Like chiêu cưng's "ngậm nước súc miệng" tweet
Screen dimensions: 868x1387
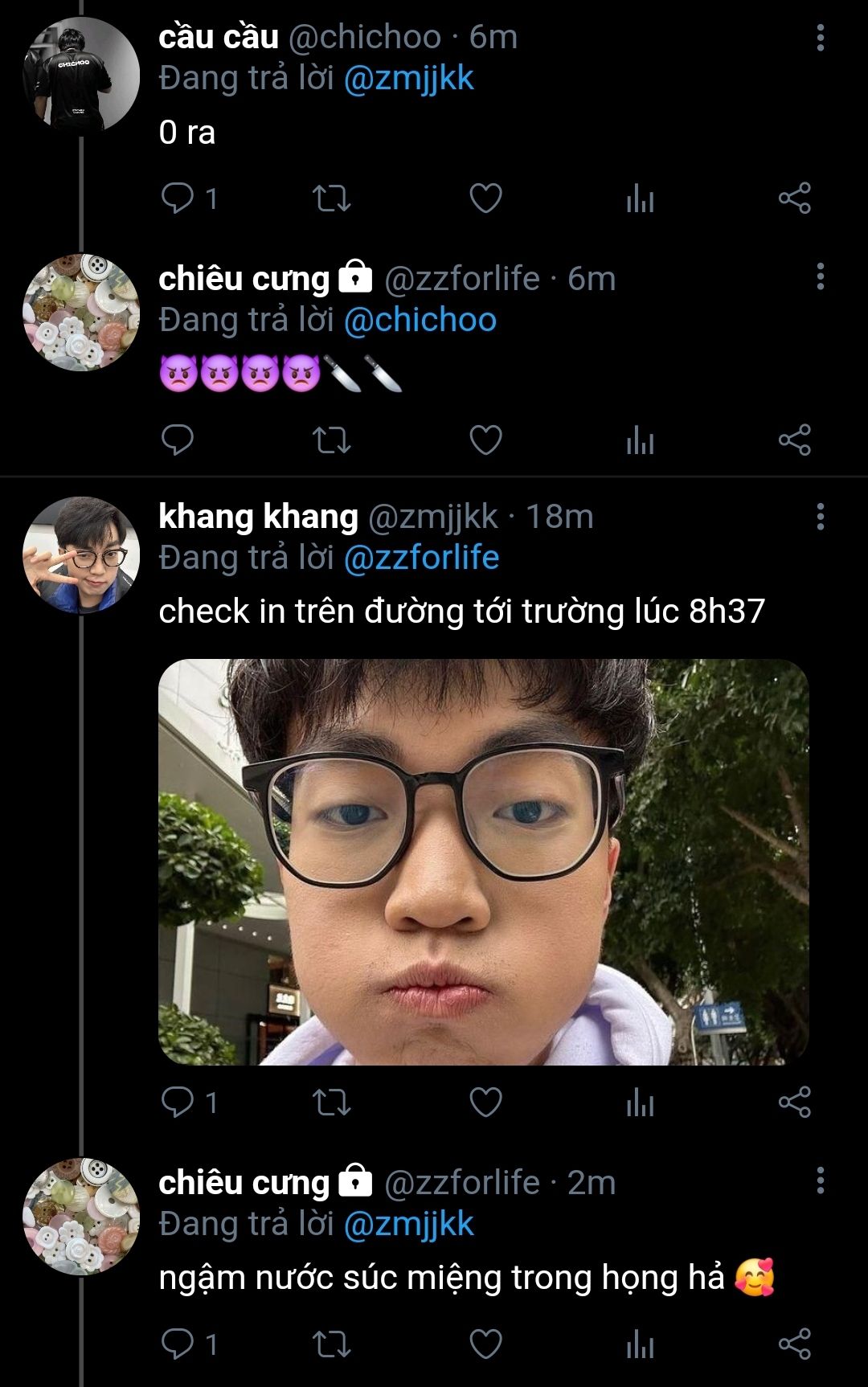tap(485, 1344)
